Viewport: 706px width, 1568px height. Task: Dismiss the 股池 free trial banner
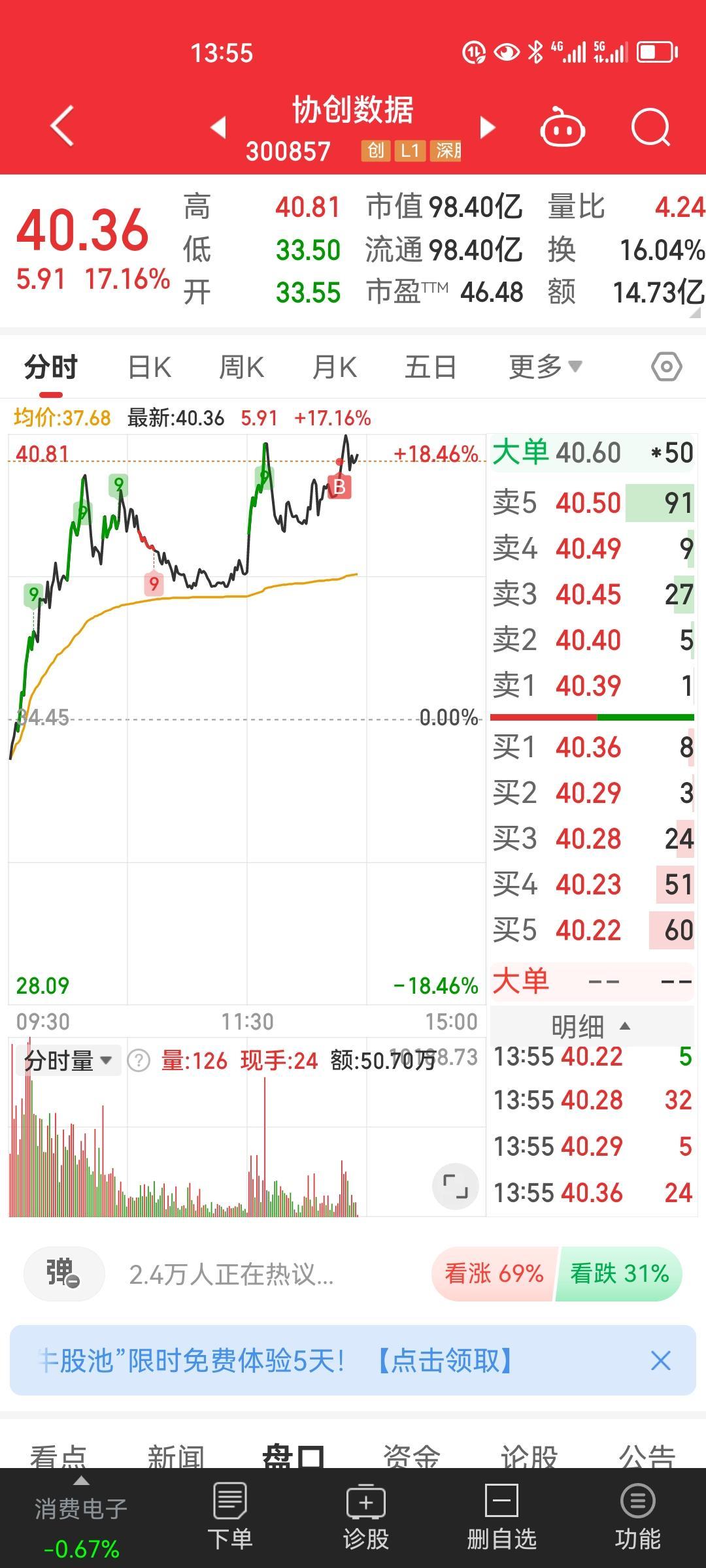coord(661,1361)
